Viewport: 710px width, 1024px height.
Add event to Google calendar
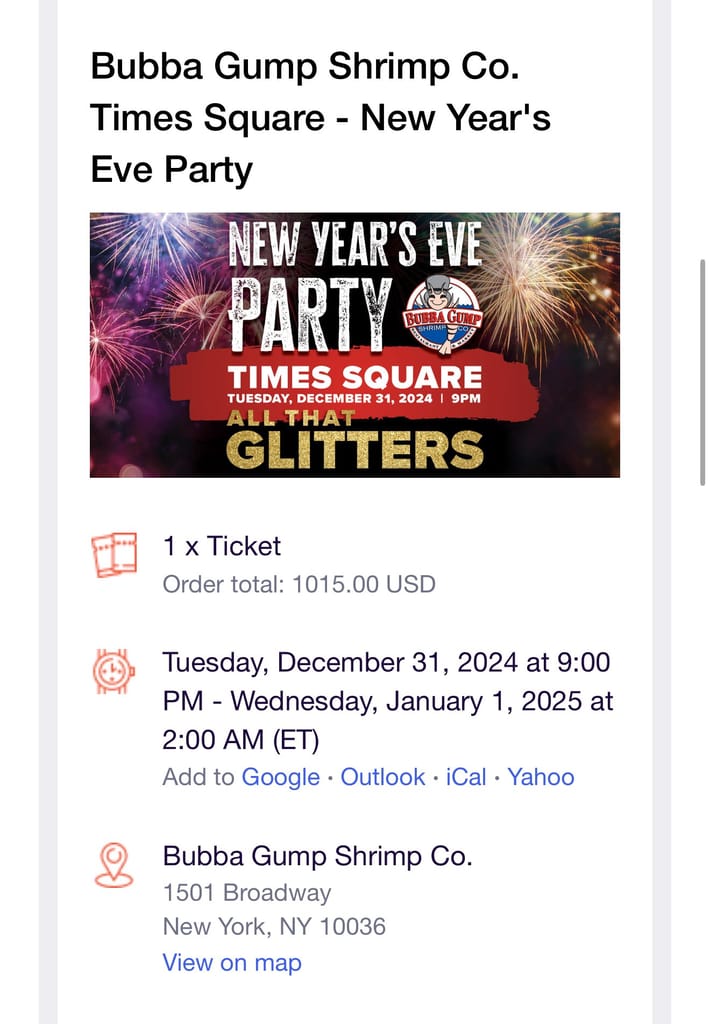click(x=281, y=777)
